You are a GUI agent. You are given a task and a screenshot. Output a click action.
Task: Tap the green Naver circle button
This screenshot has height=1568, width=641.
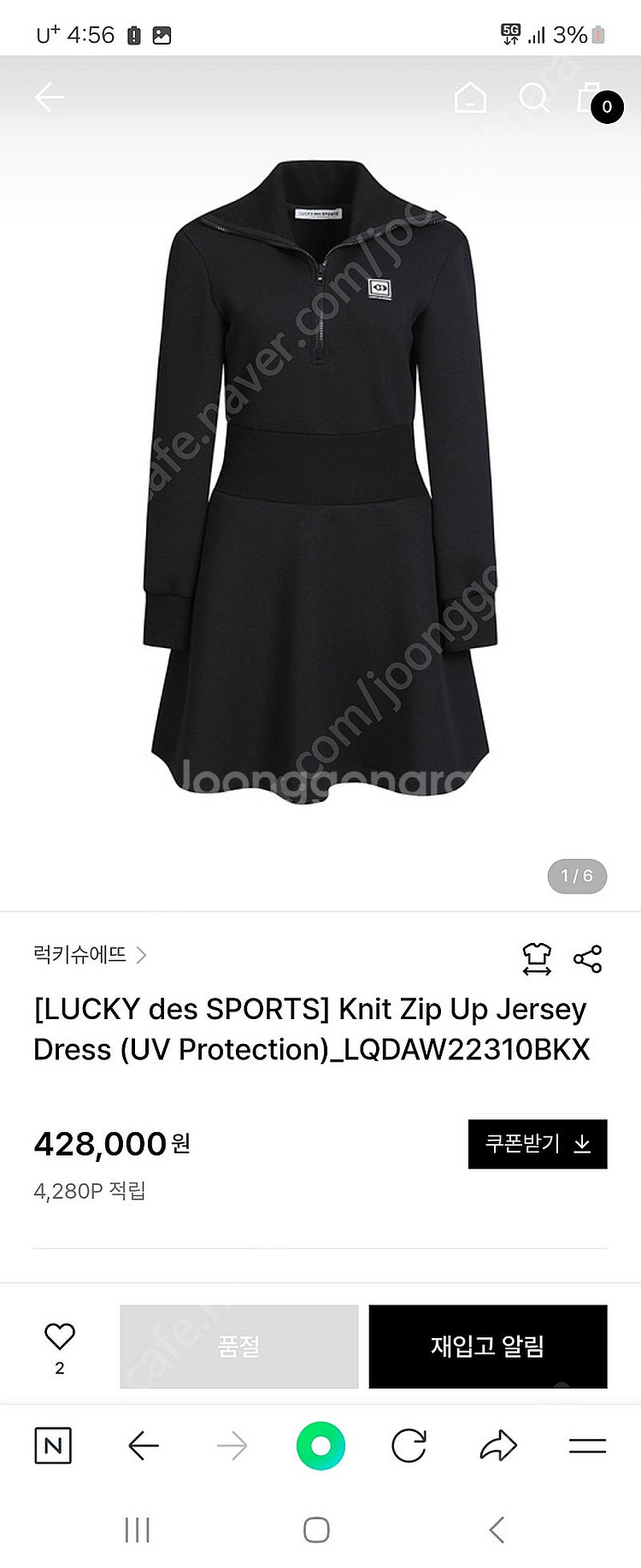(x=320, y=1446)
